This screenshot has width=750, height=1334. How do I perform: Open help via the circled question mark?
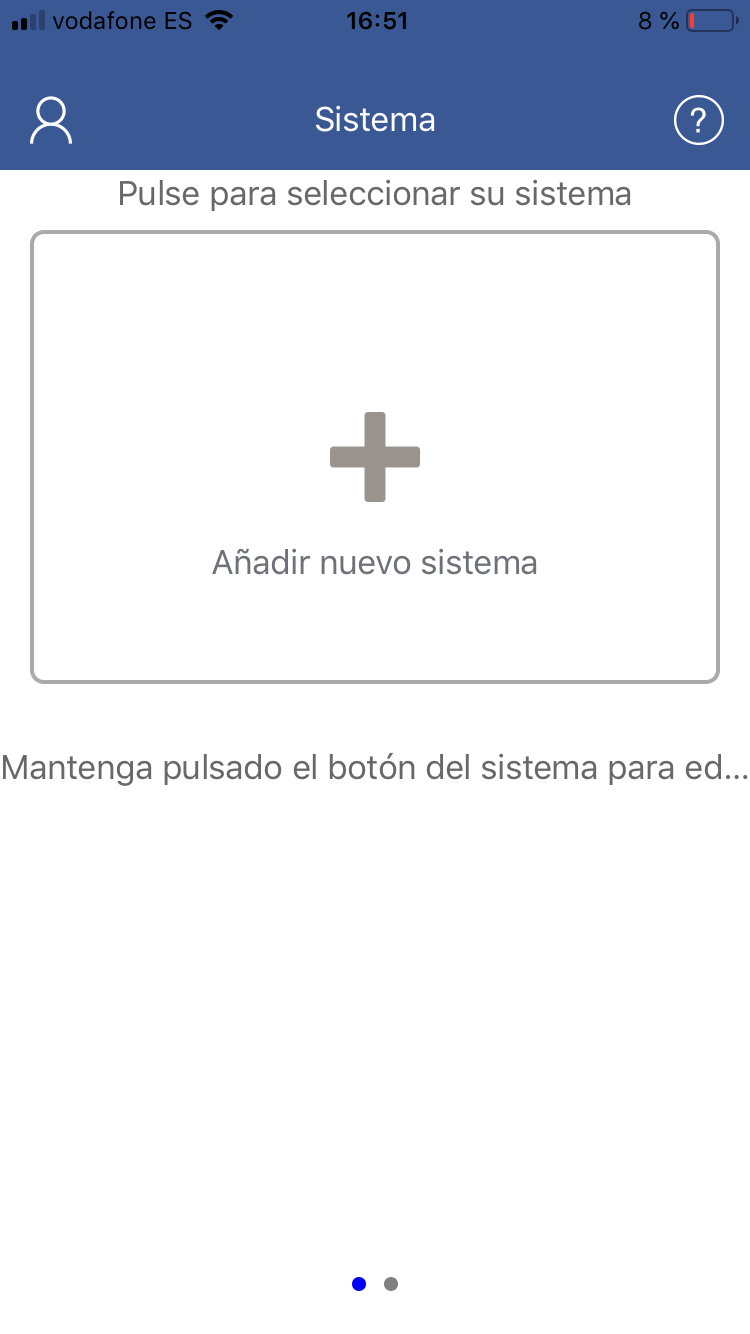pos(698,119)
